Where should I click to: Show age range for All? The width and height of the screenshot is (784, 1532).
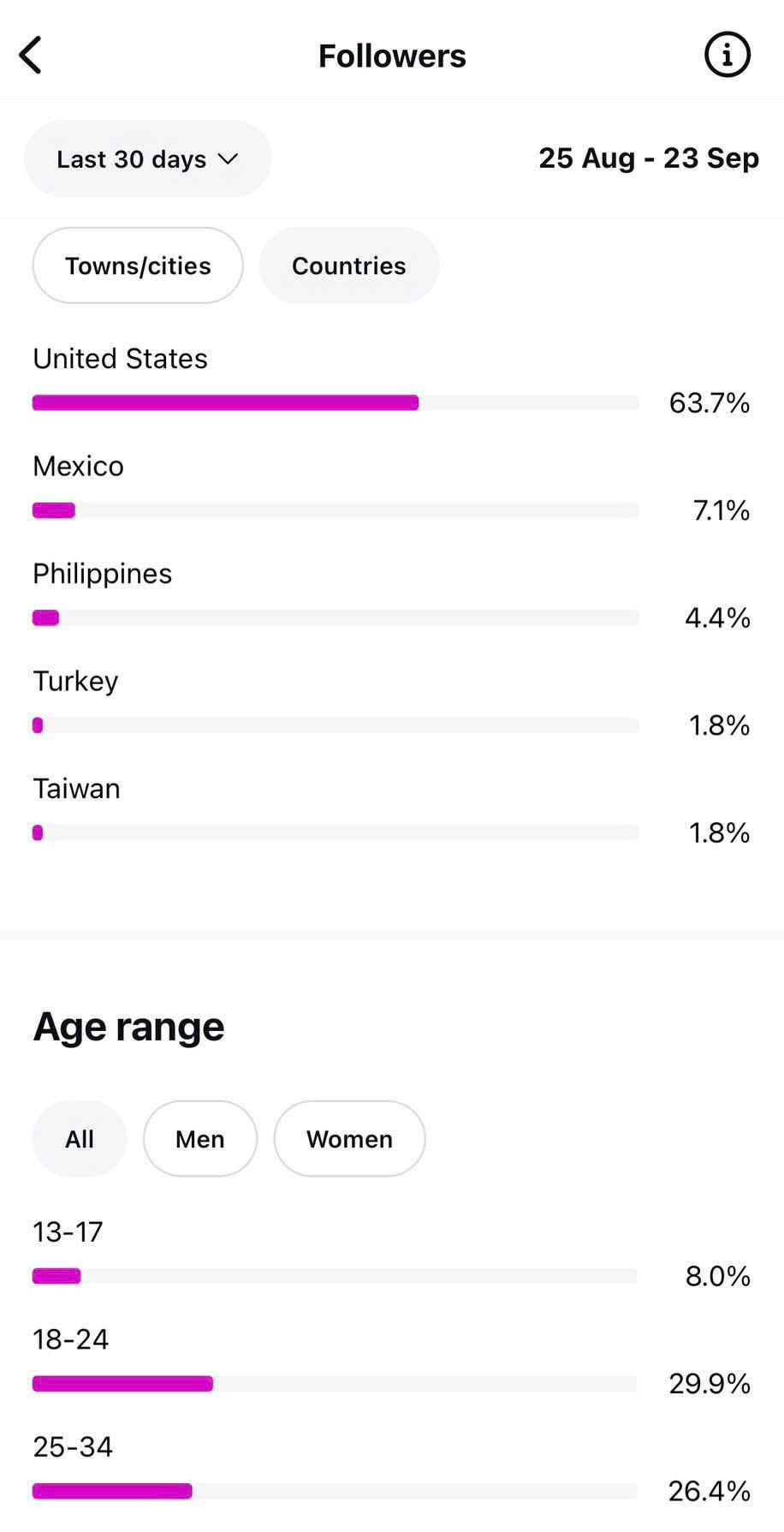click(80, 1139)
